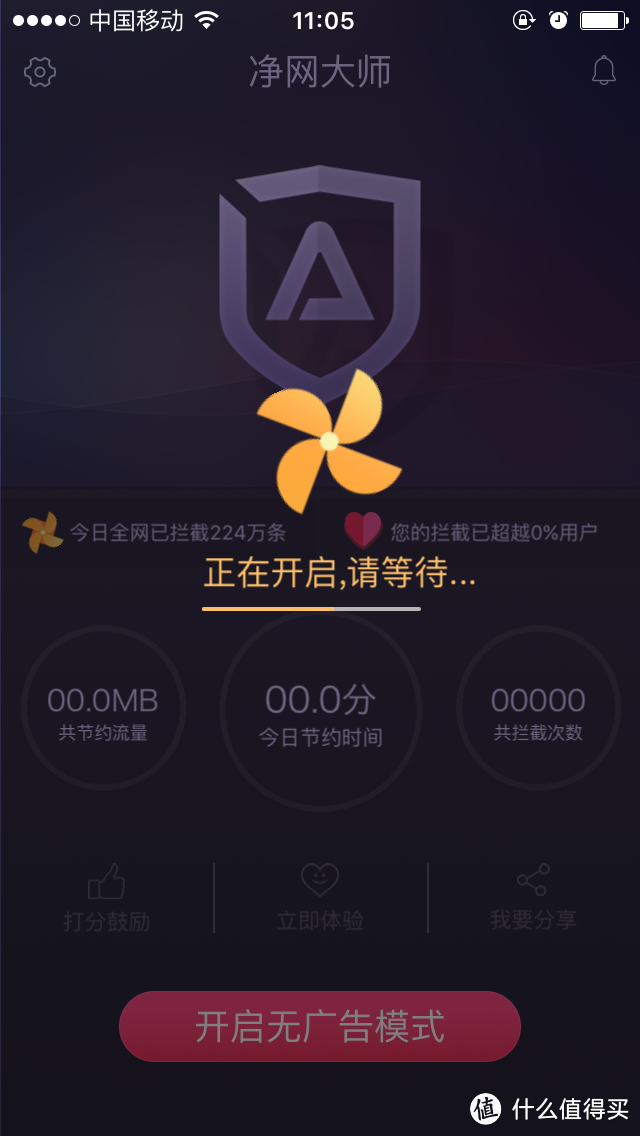Share the app via 我要分享
This screenshot has width=640, height=1136.
pyautogui.click(x=532, y=899)
